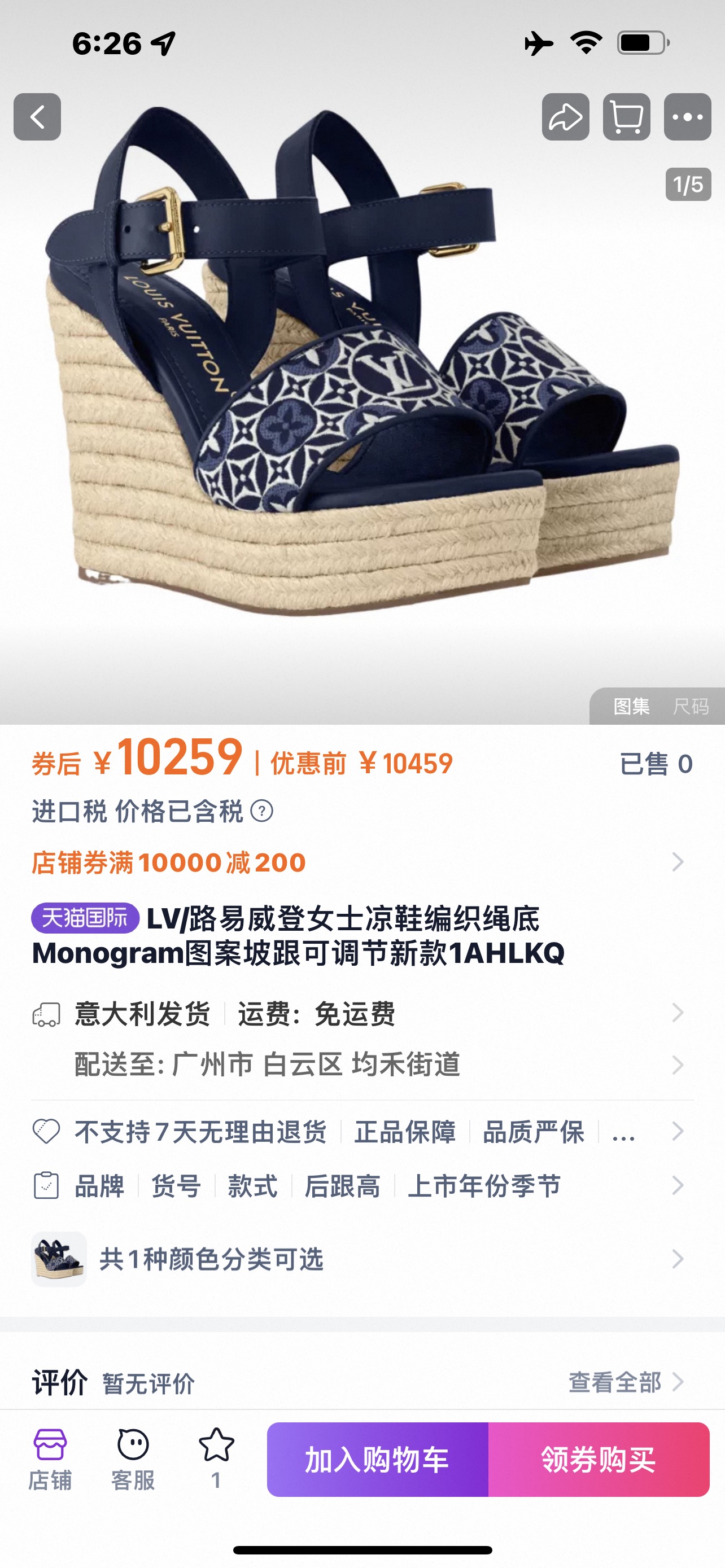Contact 客服 customer service
This screenshot has width=725, height=1568.
tap(133, 1459)
